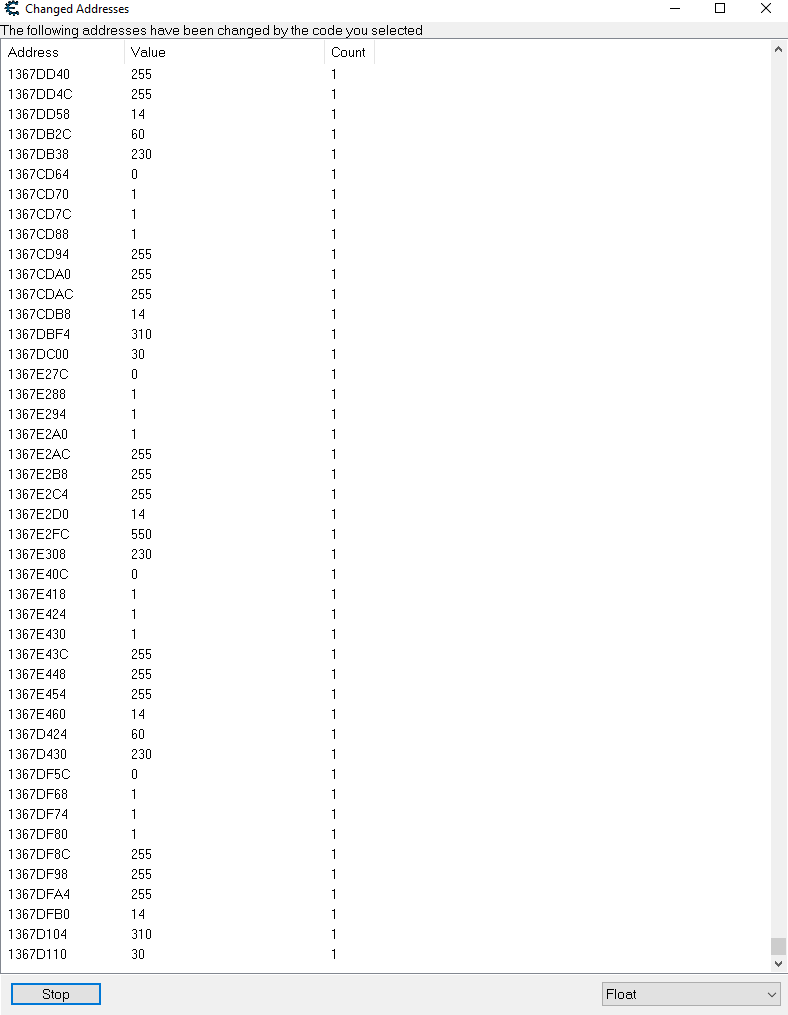Viewport: 788px width, 1015px height.
Task: Click the scrollbar up arrow
Action: tap(779, 49)
